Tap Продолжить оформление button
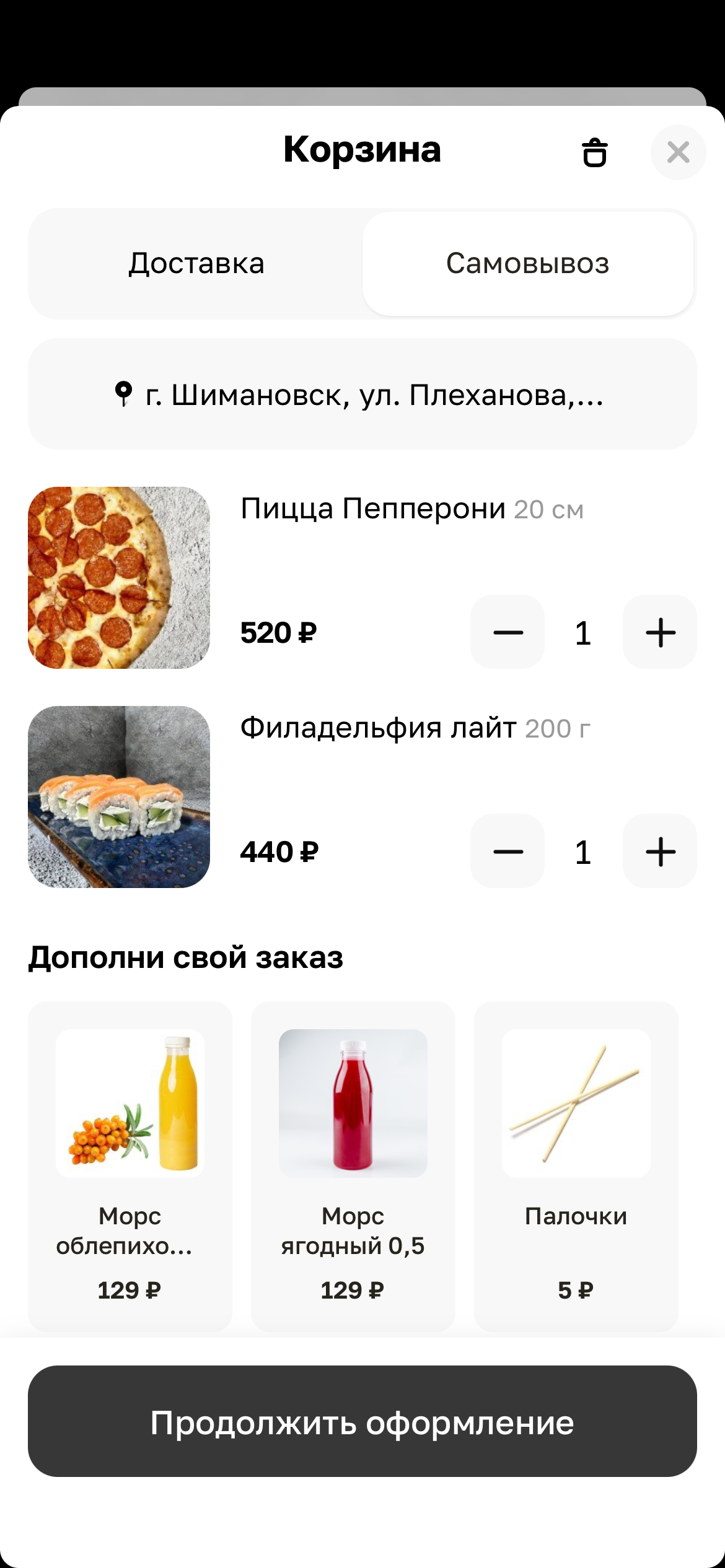Image resolution: width=725 pixels, height=1568 pixels. click(362, 1422)
